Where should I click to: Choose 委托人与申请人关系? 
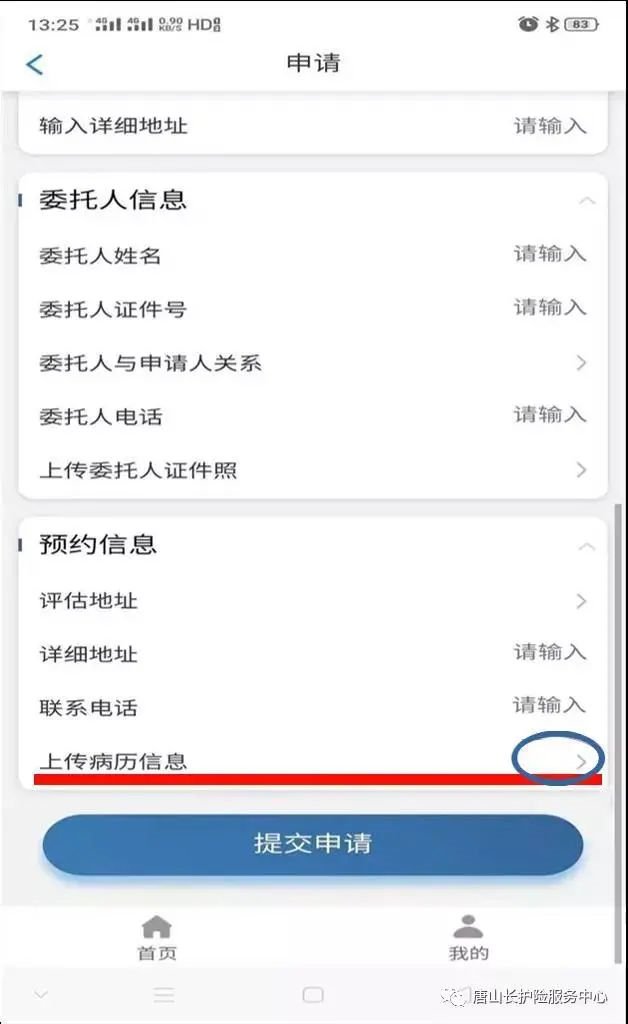coord(580,363)
